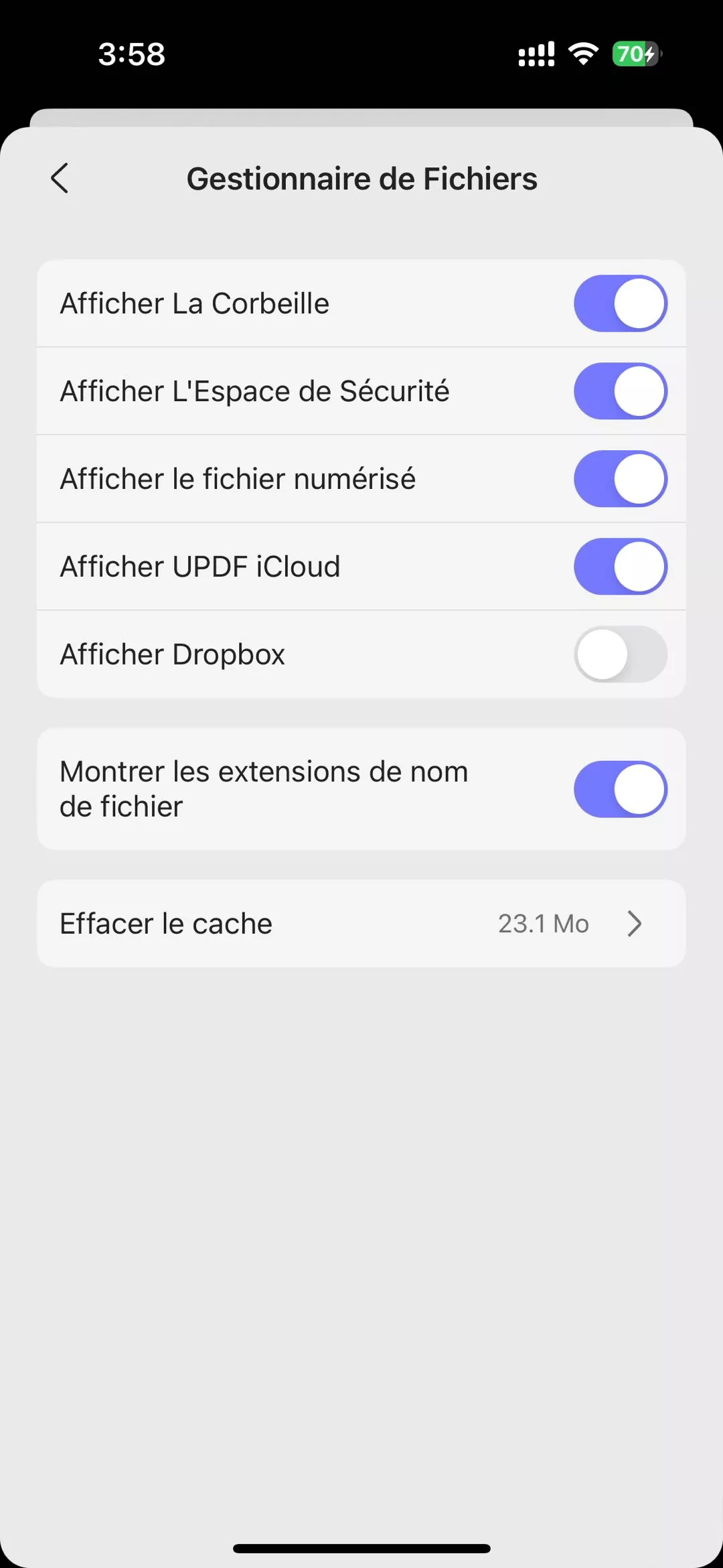This screenshot has height=1568, width=723.
Task: Tap the Wi-Fi icon in the status bar
Action: [x=582, y=54]
